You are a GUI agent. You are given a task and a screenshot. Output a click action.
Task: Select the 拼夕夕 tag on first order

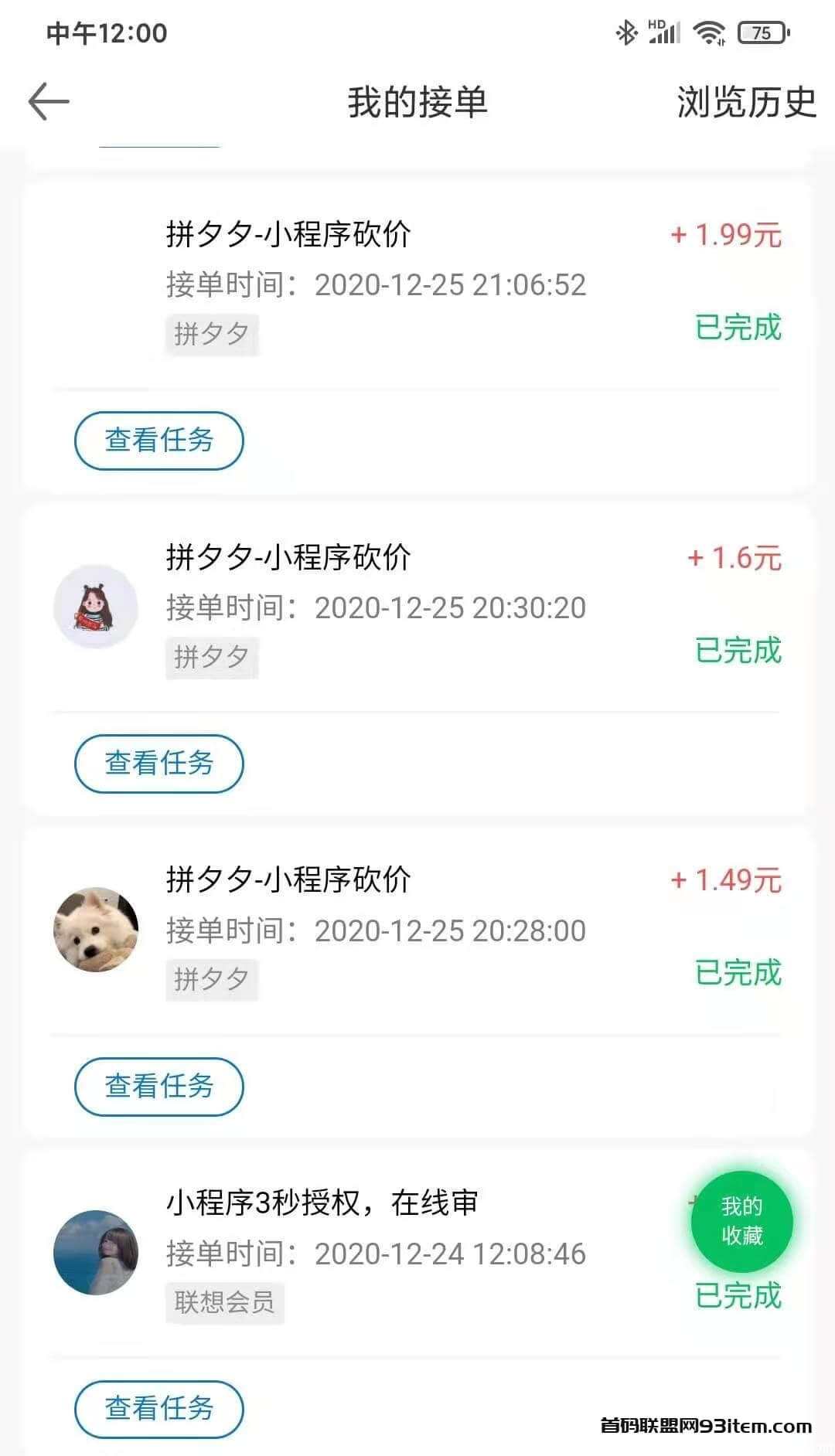[x=212, y=334]
